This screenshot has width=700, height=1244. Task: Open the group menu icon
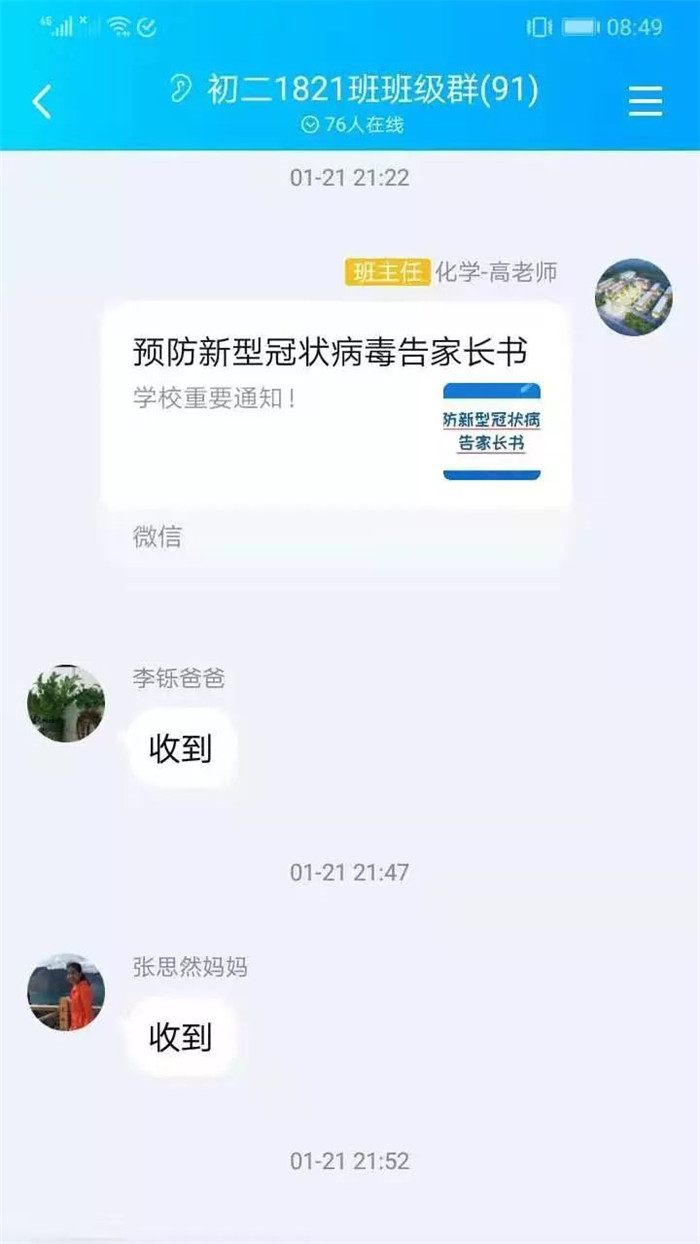point(645,101)
